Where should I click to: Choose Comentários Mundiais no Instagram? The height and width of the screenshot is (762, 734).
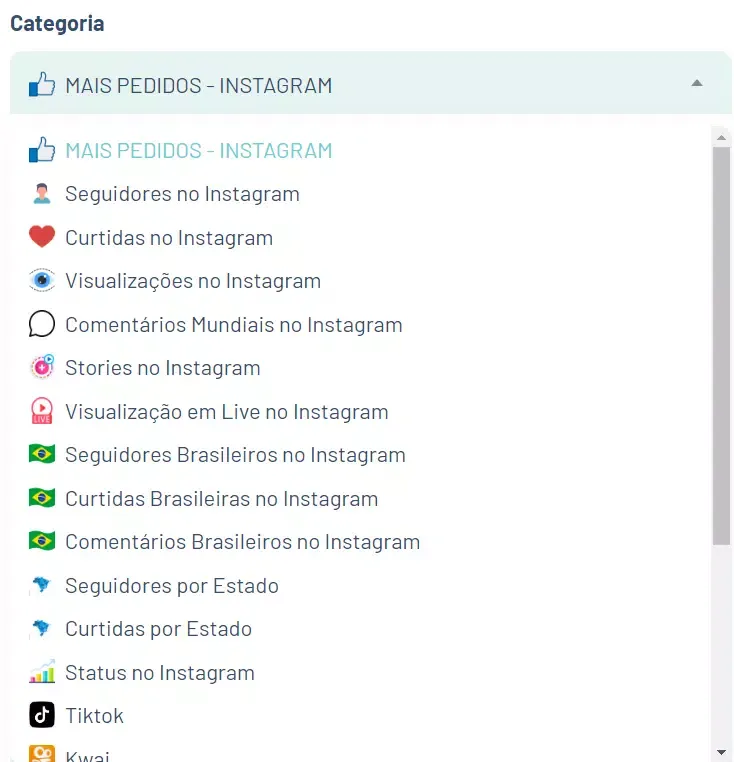(233, 325)
